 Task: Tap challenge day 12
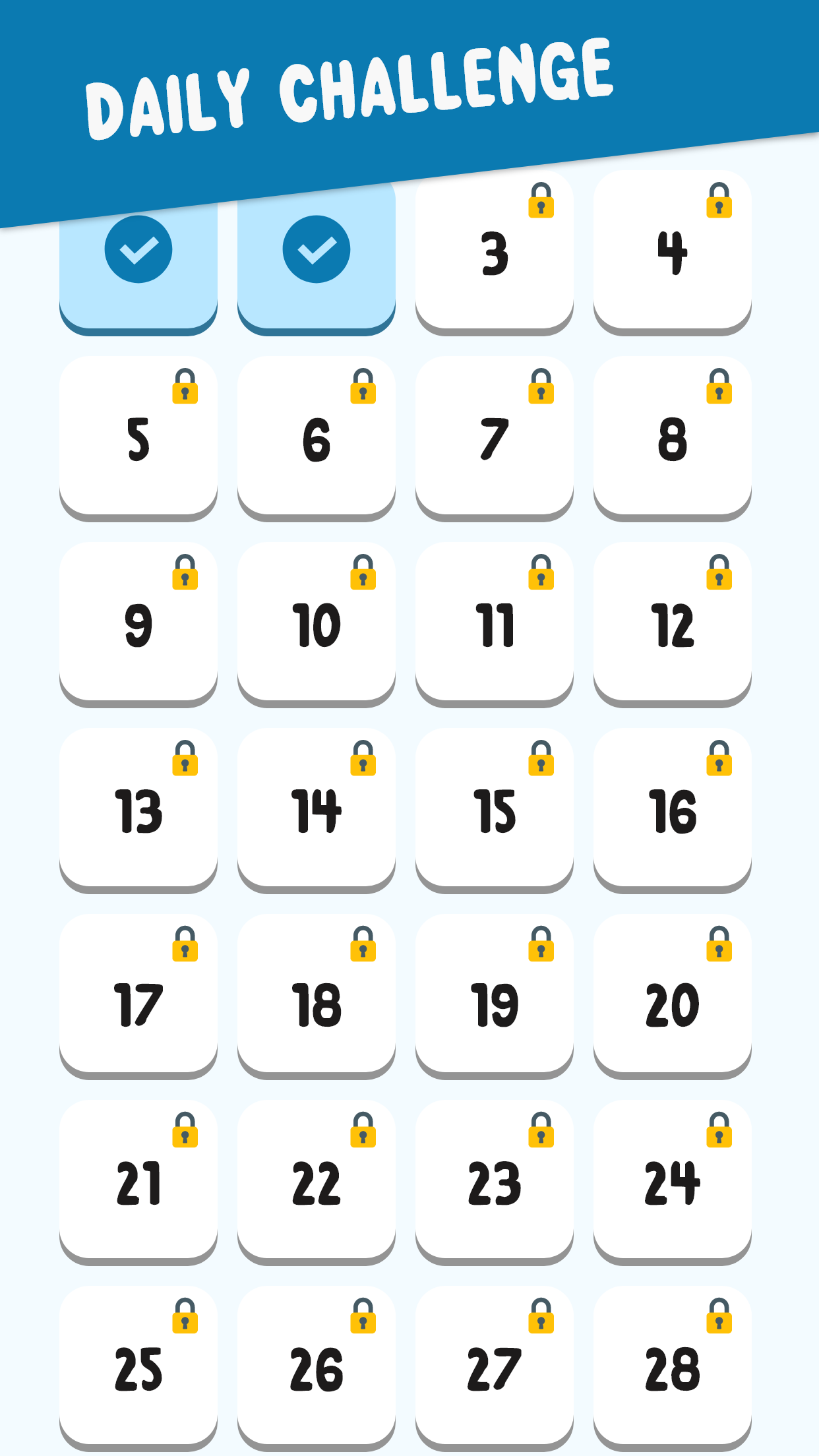(673, 624)
